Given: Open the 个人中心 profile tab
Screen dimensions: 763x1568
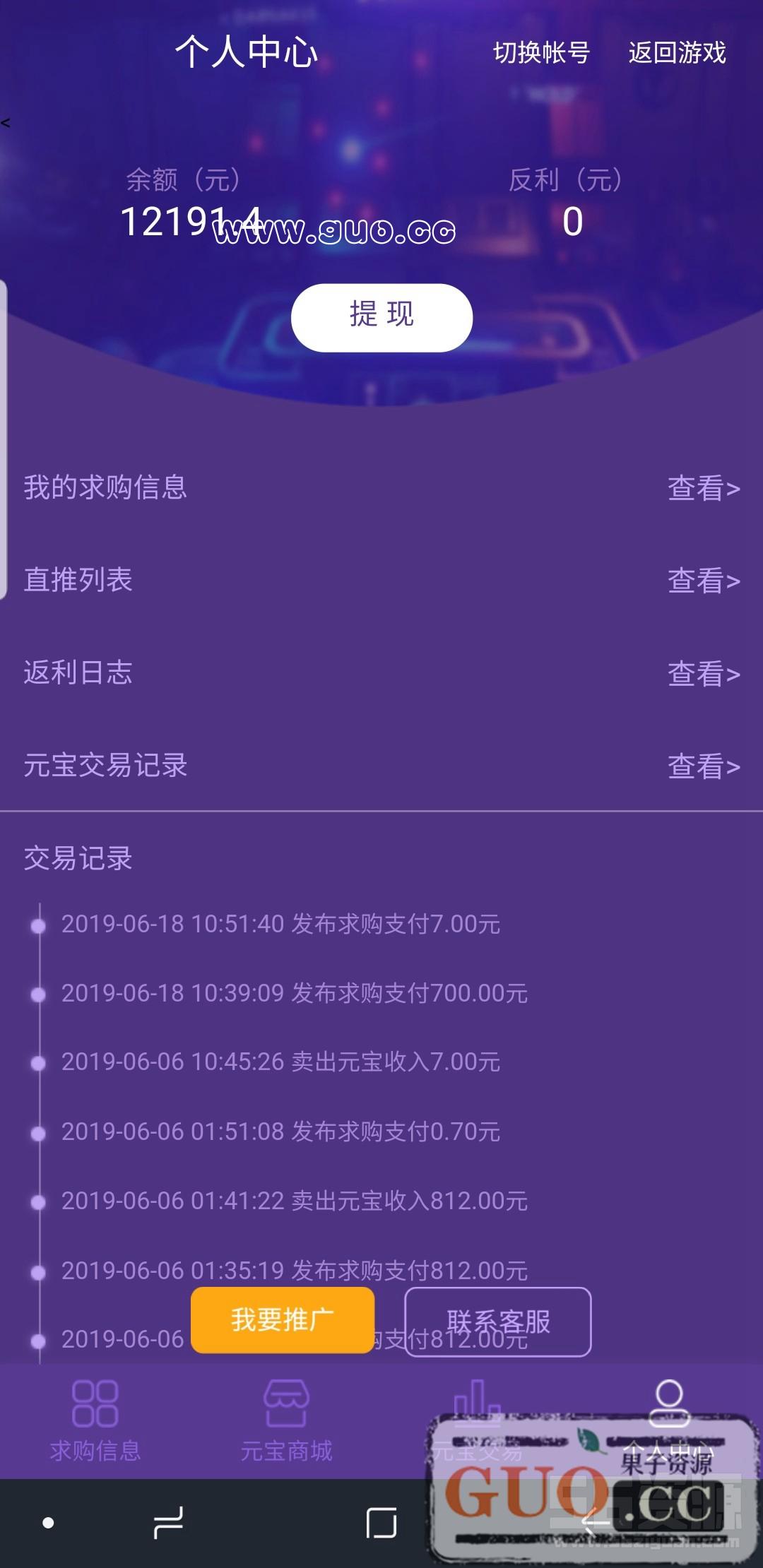Looking at the screenshot, I should (x=668, y=1413).
